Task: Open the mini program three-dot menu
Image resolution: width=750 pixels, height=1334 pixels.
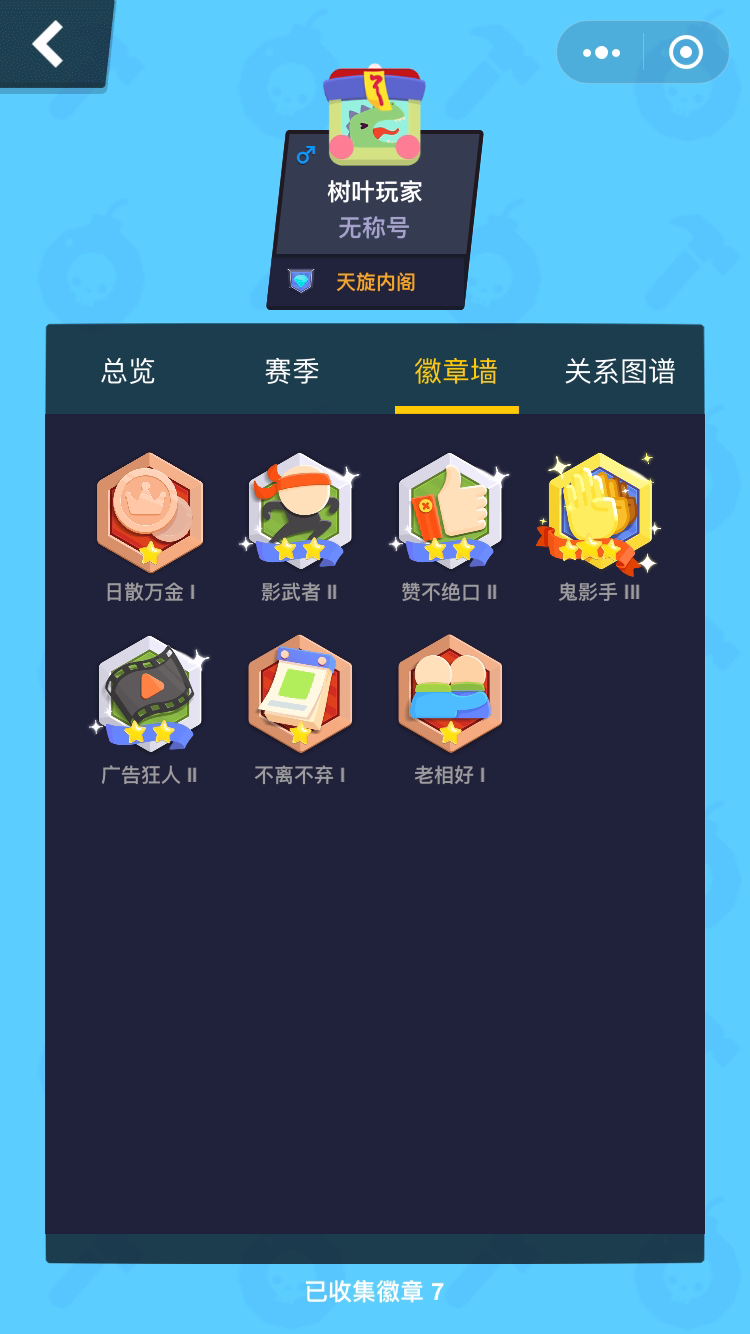Action: tap(601, 53)
